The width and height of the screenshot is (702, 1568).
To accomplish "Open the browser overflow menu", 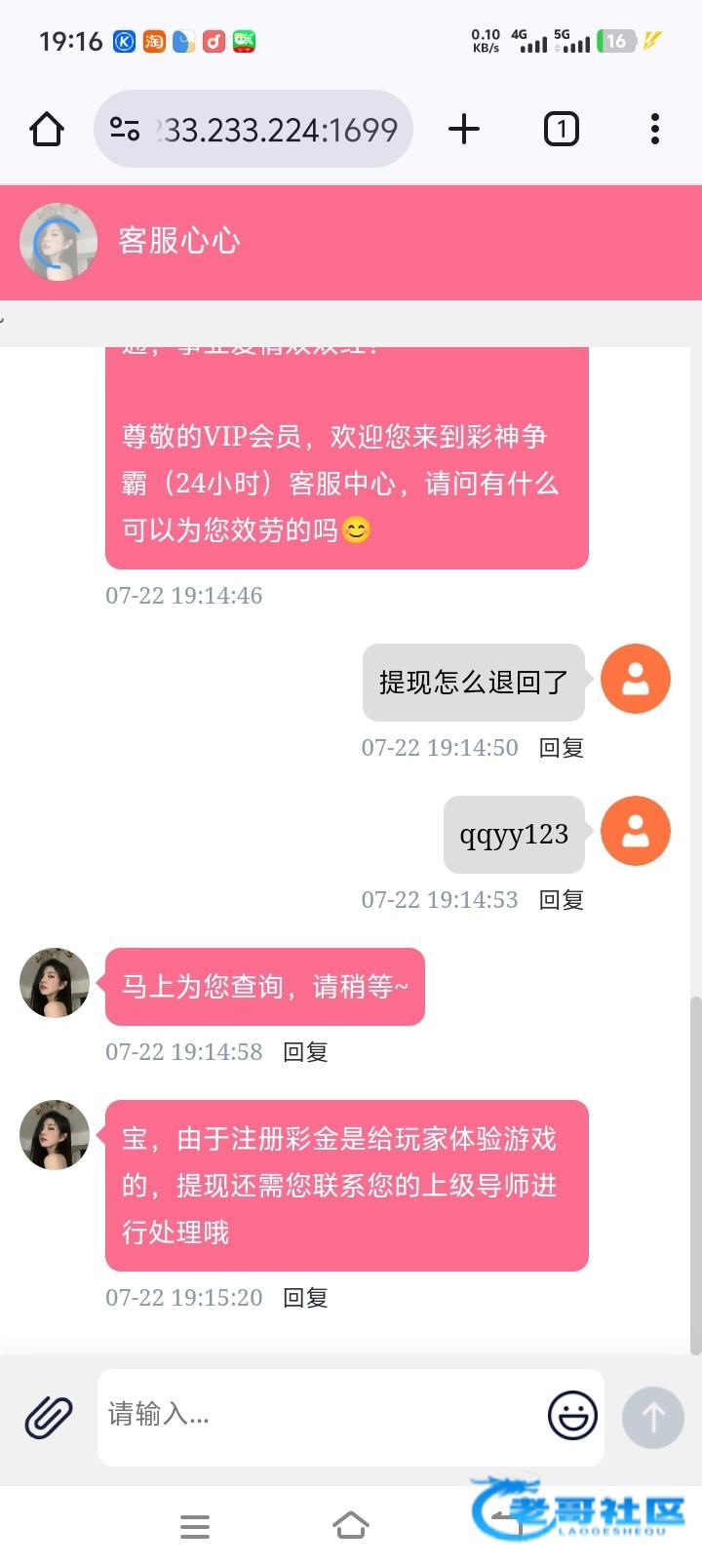I will (x=654, y=130).
